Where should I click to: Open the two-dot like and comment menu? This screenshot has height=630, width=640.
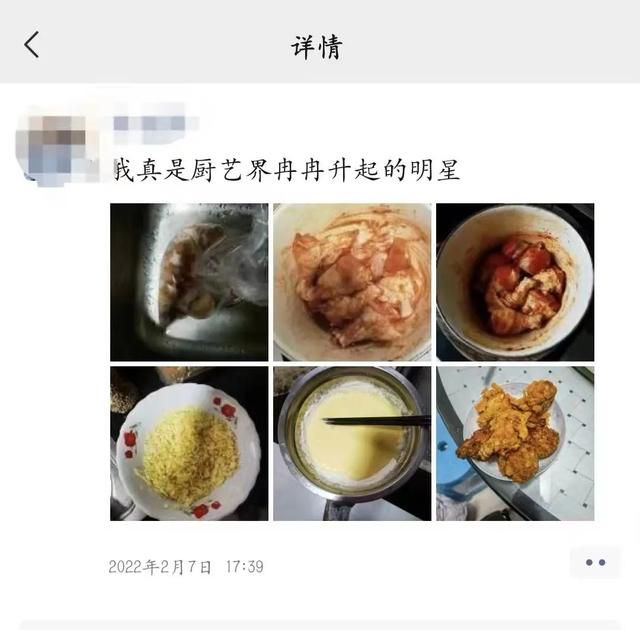click(595, 563)
